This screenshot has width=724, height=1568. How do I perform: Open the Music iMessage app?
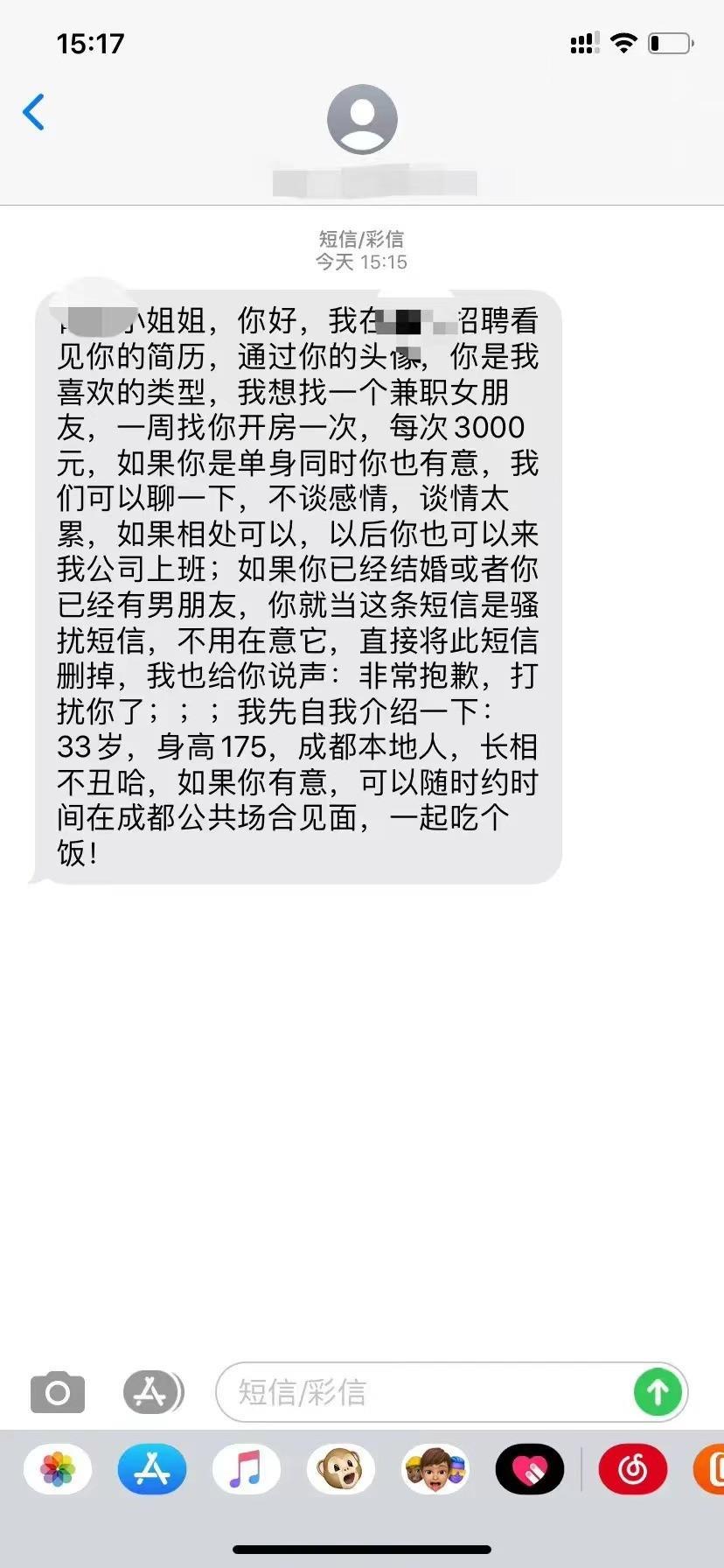[x=247, y=1469]
